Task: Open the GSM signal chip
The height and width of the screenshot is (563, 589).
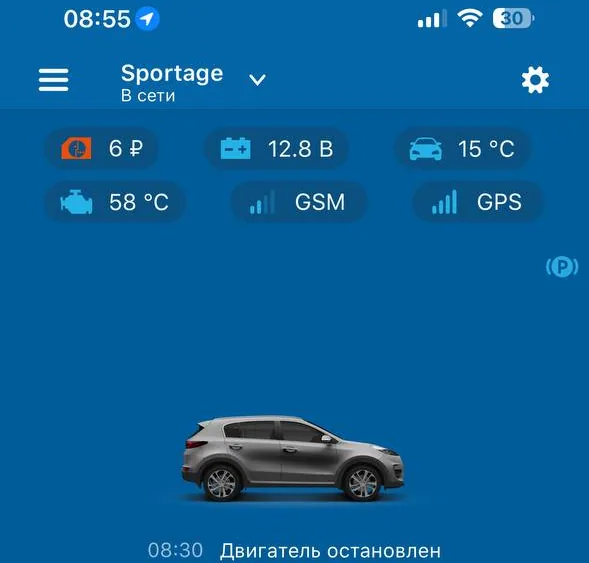Action: pyautogui.click(x=298, y=202)
